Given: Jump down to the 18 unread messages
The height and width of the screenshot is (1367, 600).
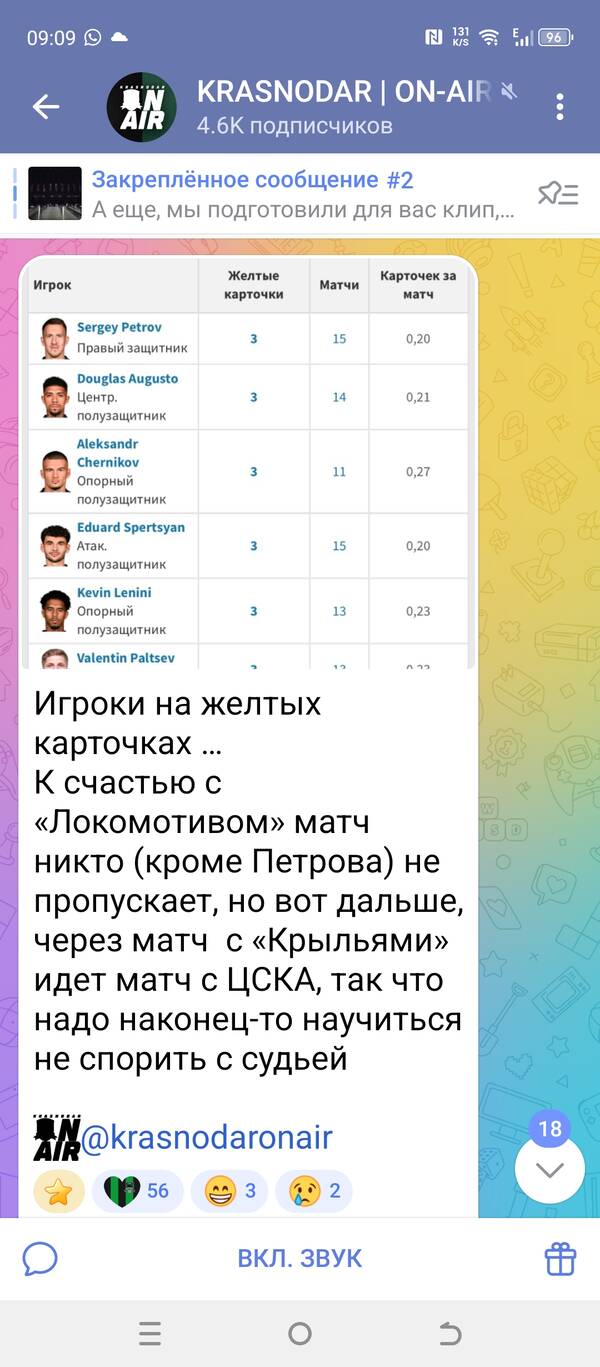Looking at the screenshot, I should pyautogui.click(x=550, y=1169).
